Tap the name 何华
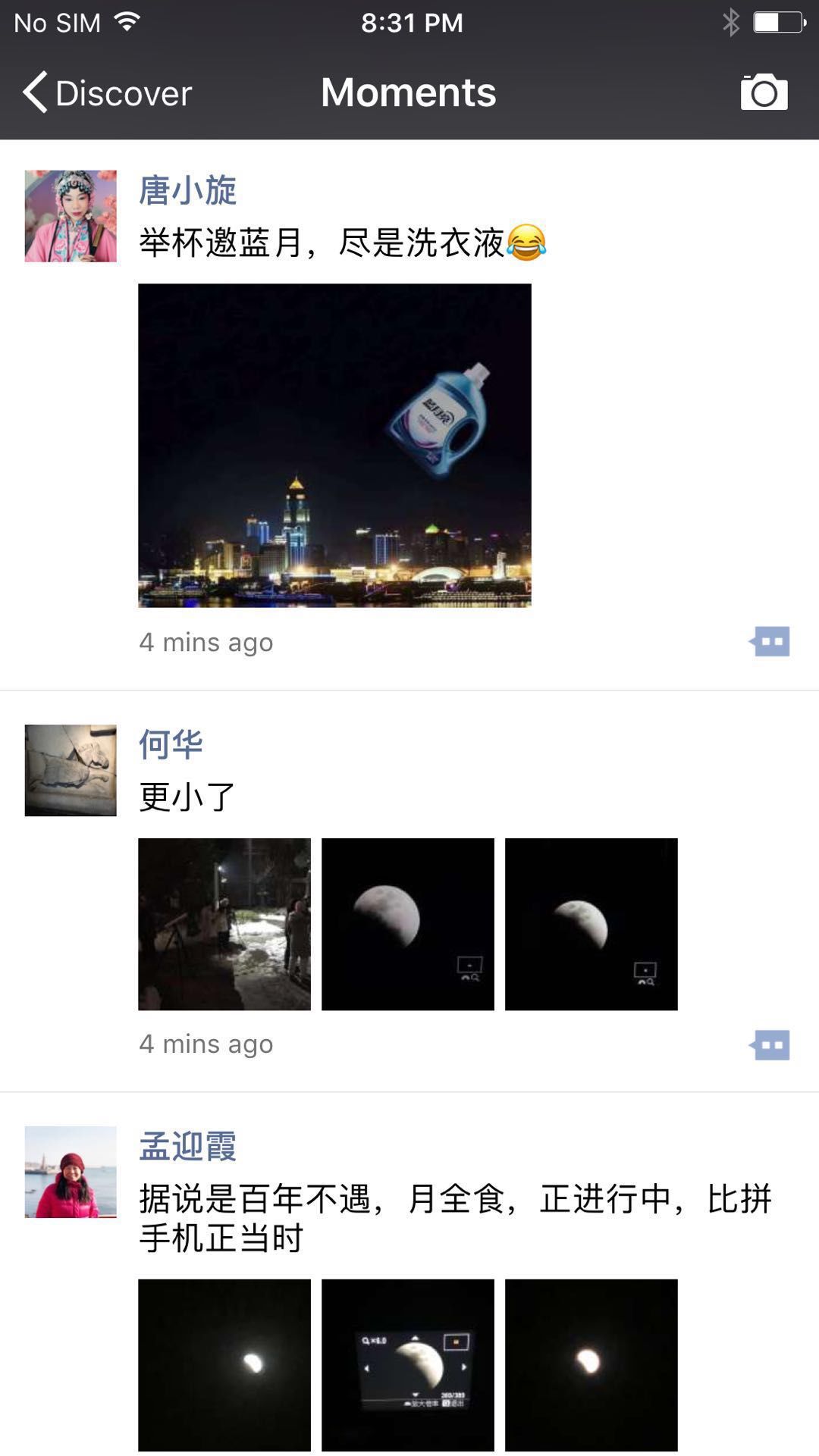 (x=171, y=744)
